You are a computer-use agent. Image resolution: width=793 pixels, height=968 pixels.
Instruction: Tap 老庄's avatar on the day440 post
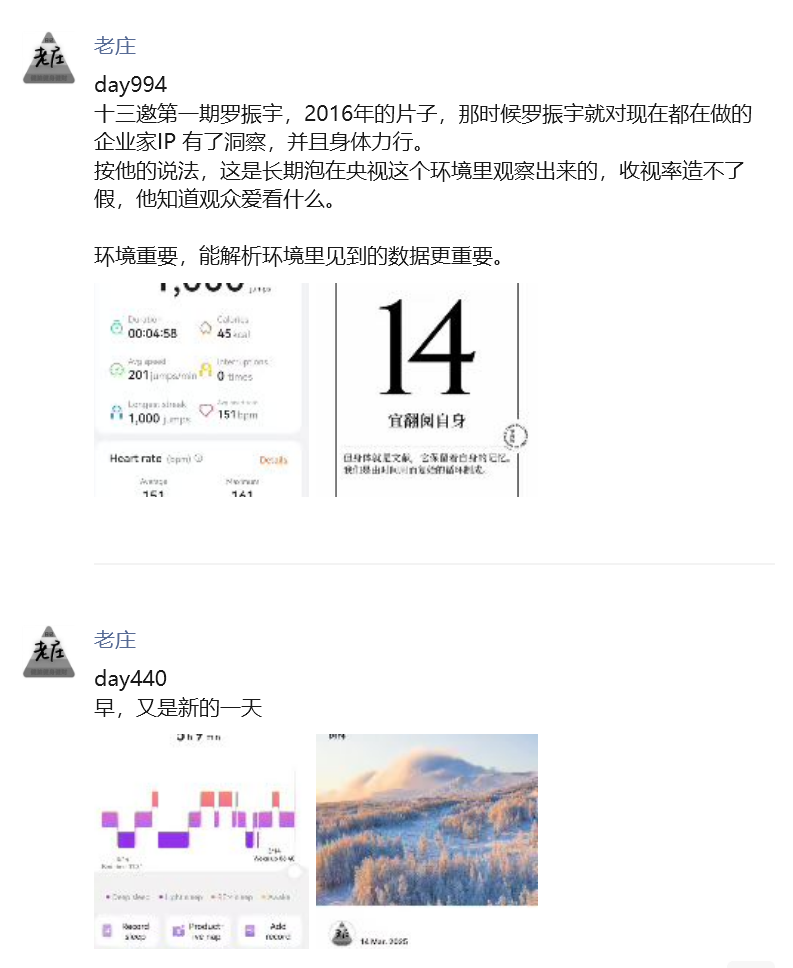tap(49, 652)
